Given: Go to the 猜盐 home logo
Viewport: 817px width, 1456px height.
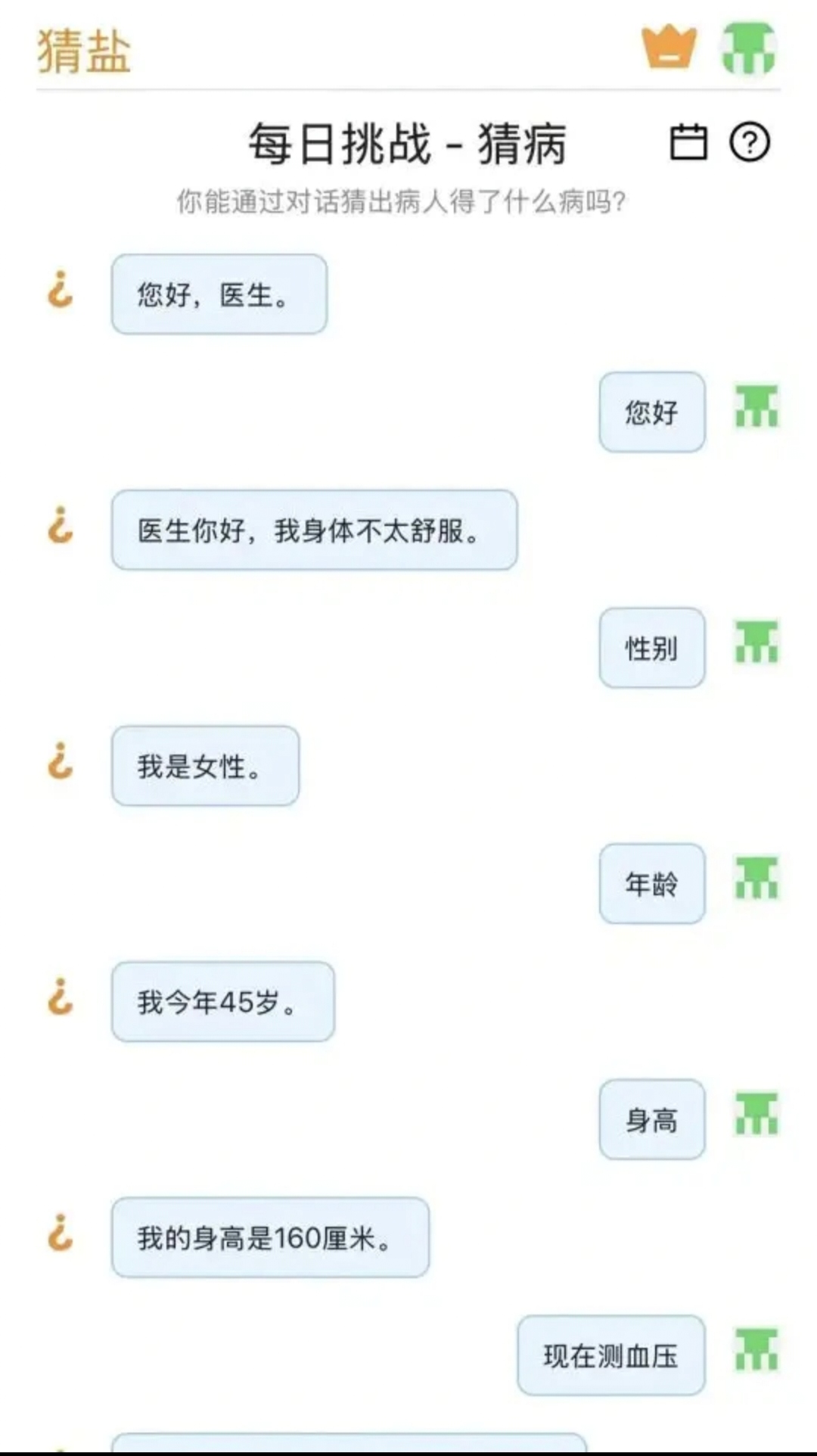Looking at the screenshot, I should 85,51.
